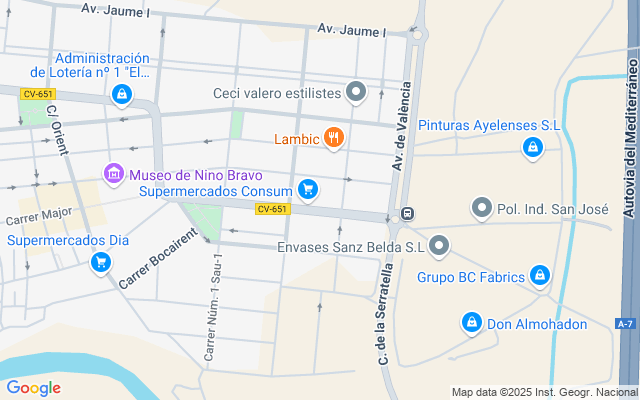Image resolution: width=640 pixels, height=400 pixels.
Task: Select the Lambic restaurant marker
Action: [334, 139]
